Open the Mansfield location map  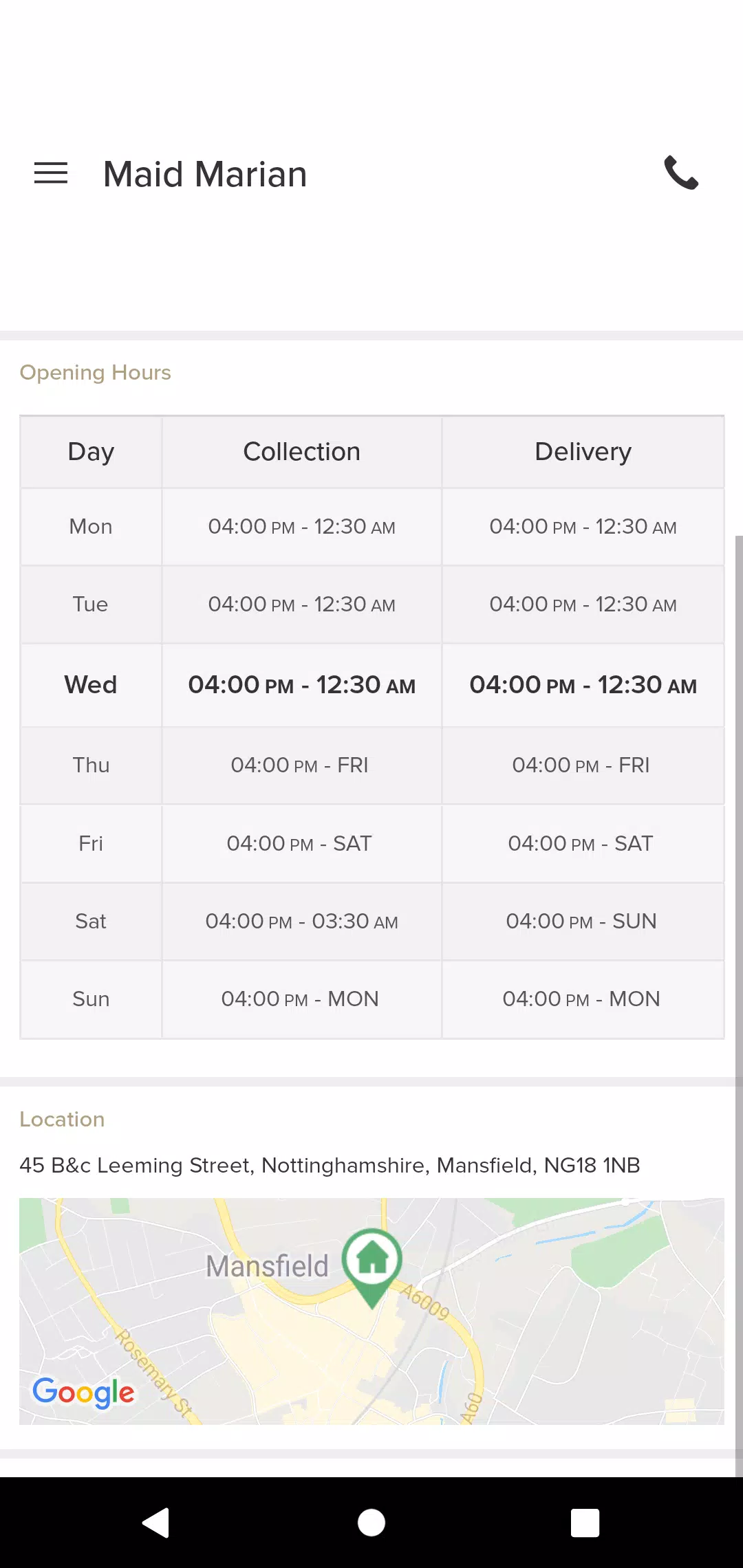point(371,1311)
